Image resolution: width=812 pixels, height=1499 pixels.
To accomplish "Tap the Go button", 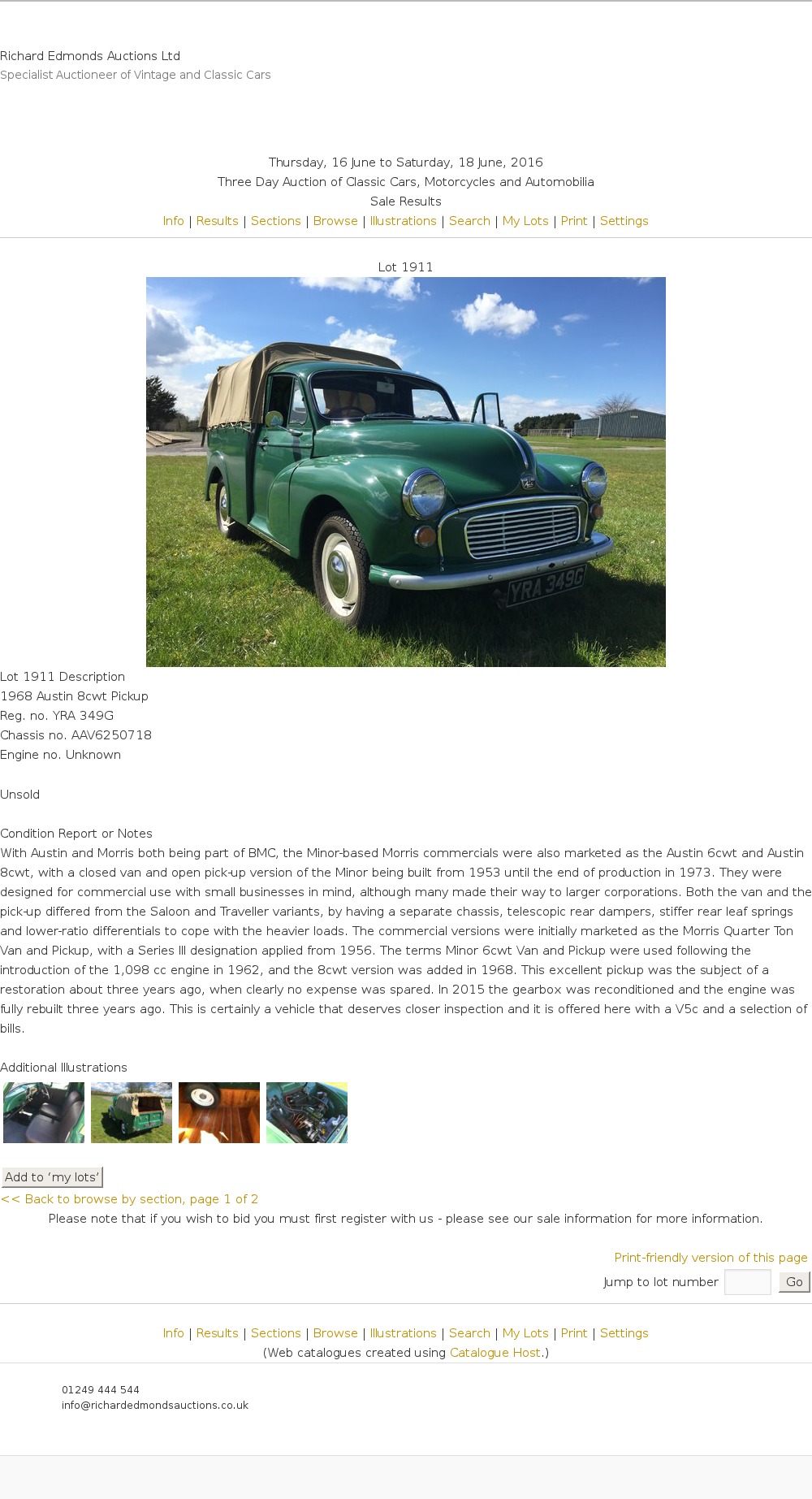I will (x=794, y=1282).
